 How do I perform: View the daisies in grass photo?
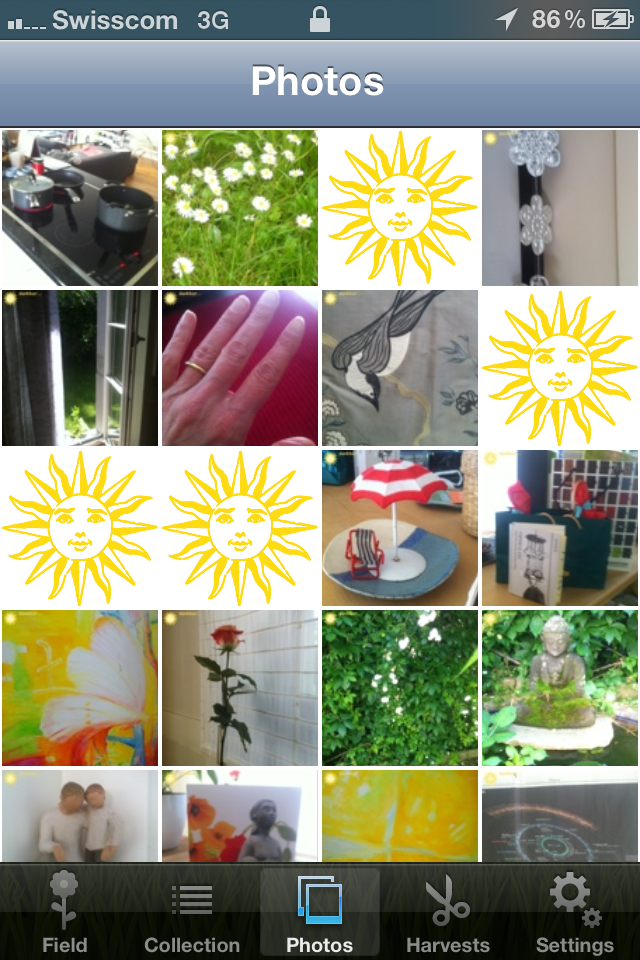[x=240, y=208]
